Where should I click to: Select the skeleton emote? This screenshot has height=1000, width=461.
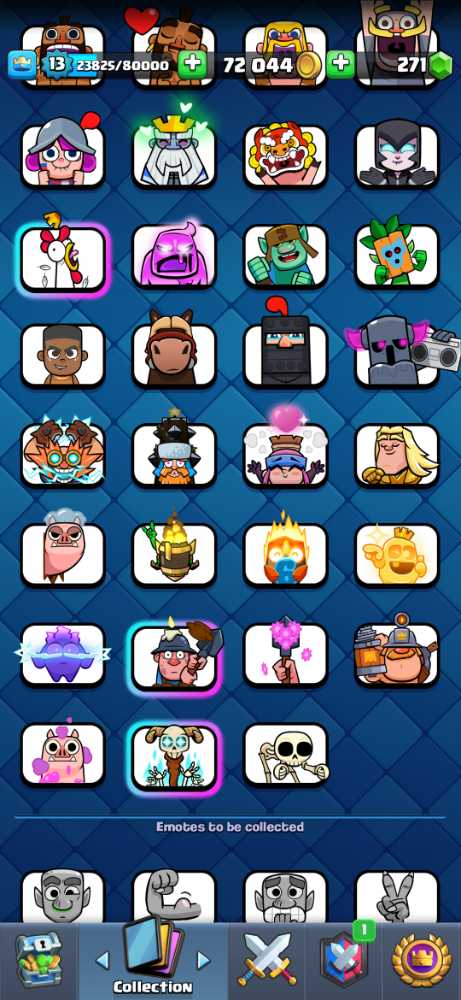pos(286,754)
